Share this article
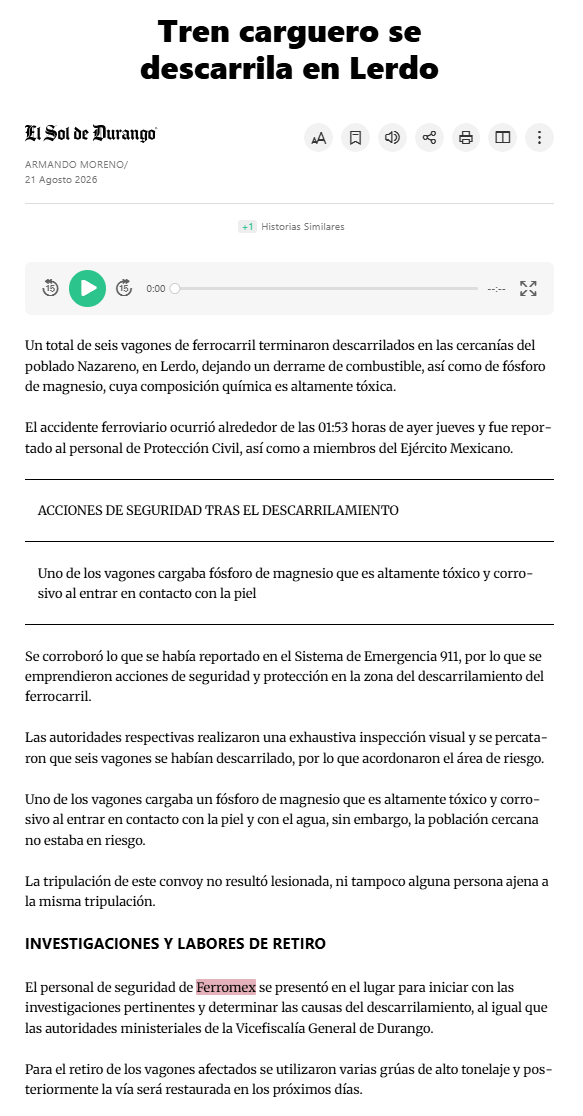Viewport: 583px width, 1116px height. 429,137
